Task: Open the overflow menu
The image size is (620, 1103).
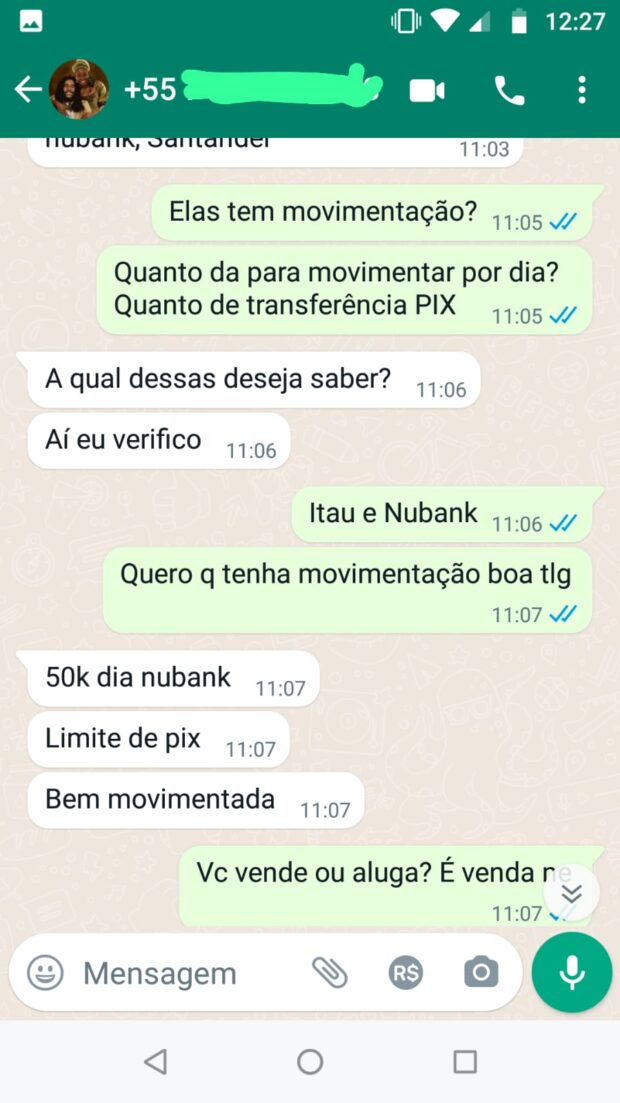Action: coord(582,91)
